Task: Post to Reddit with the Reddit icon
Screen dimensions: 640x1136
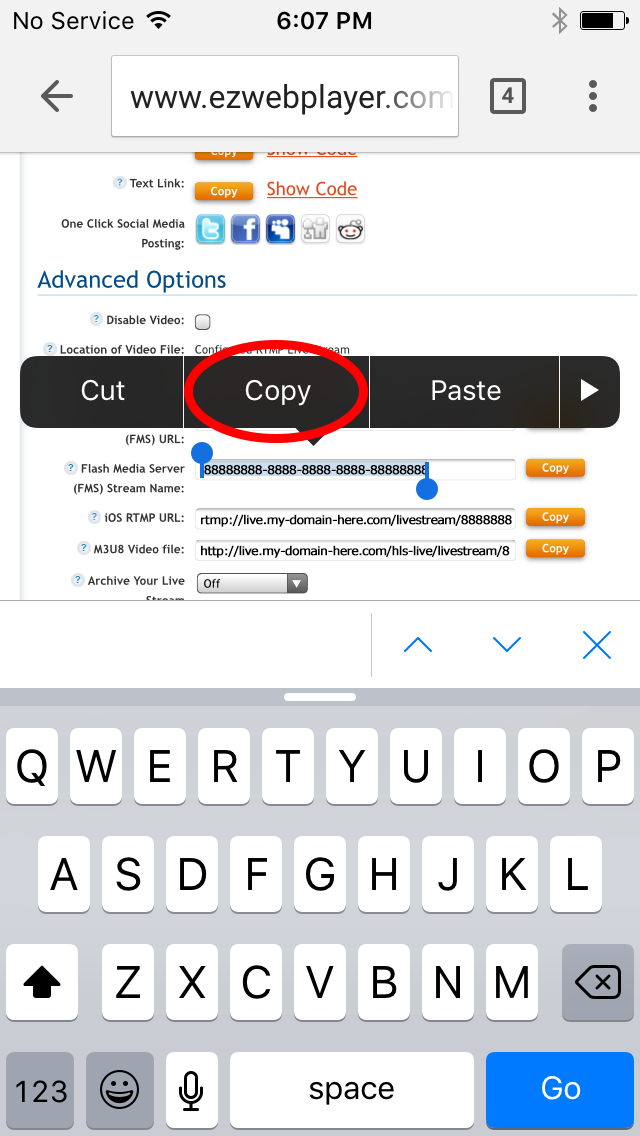Action: [351, 229]
